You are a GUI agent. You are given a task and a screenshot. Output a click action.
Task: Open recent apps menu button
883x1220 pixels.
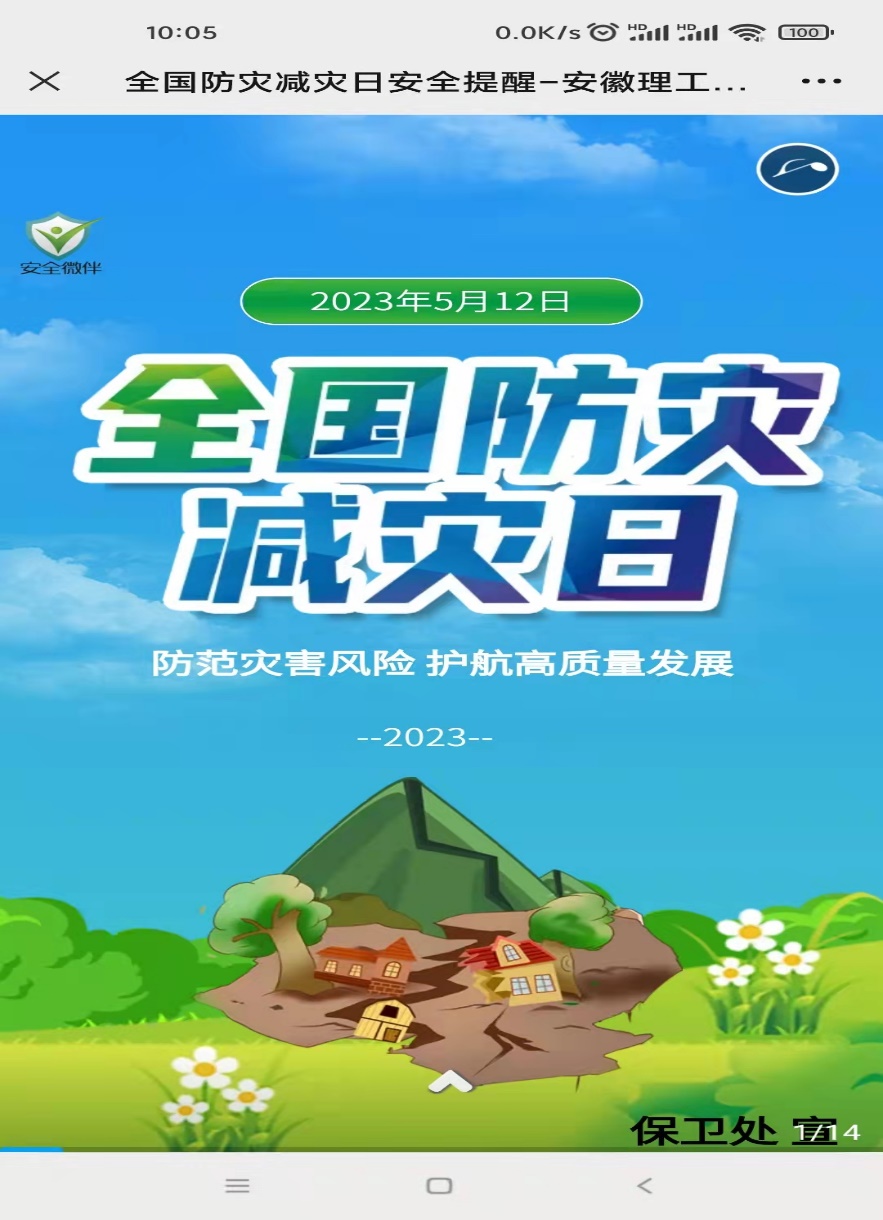coord(237,1186)
